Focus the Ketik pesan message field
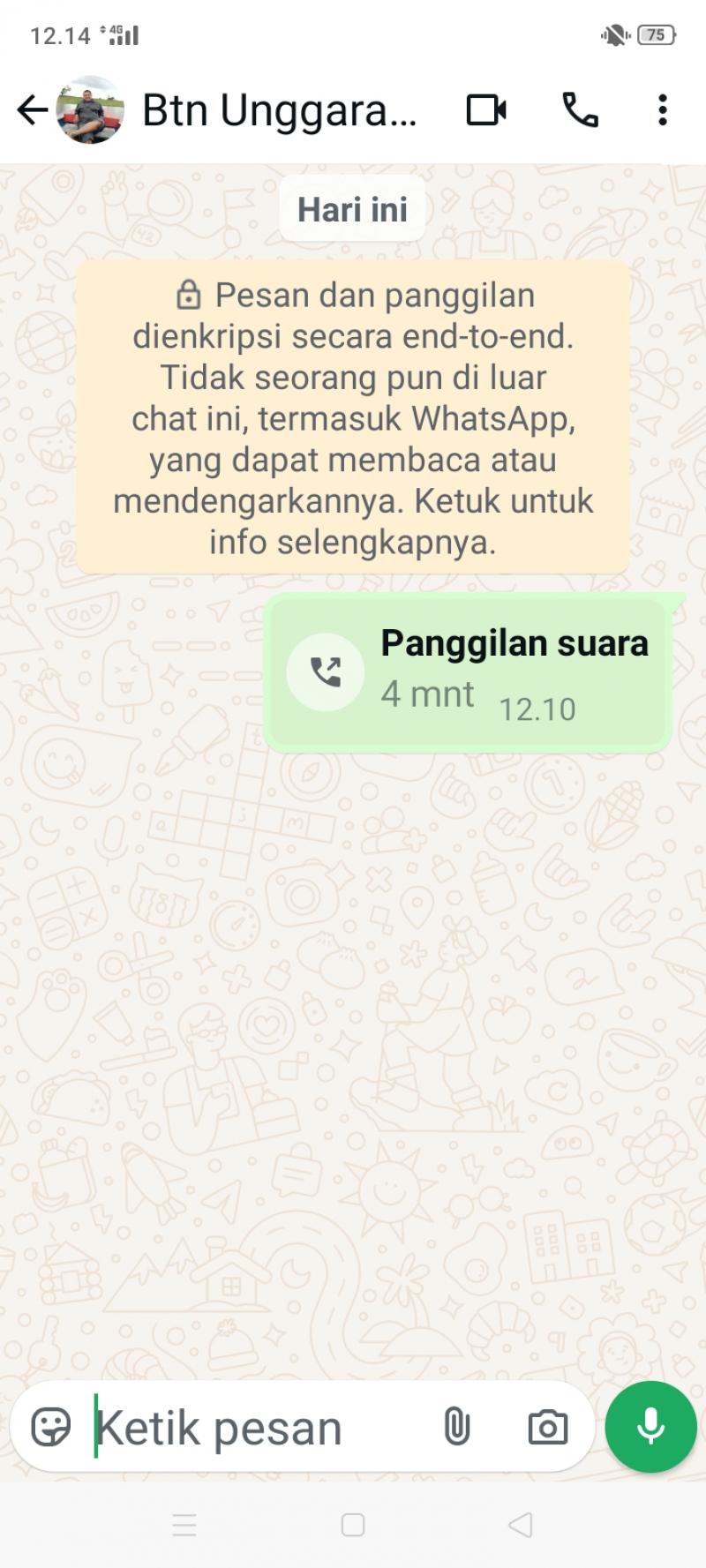Image resolution: width=706 pixels, height=1568 pixels. click(x=256, y=1427)
